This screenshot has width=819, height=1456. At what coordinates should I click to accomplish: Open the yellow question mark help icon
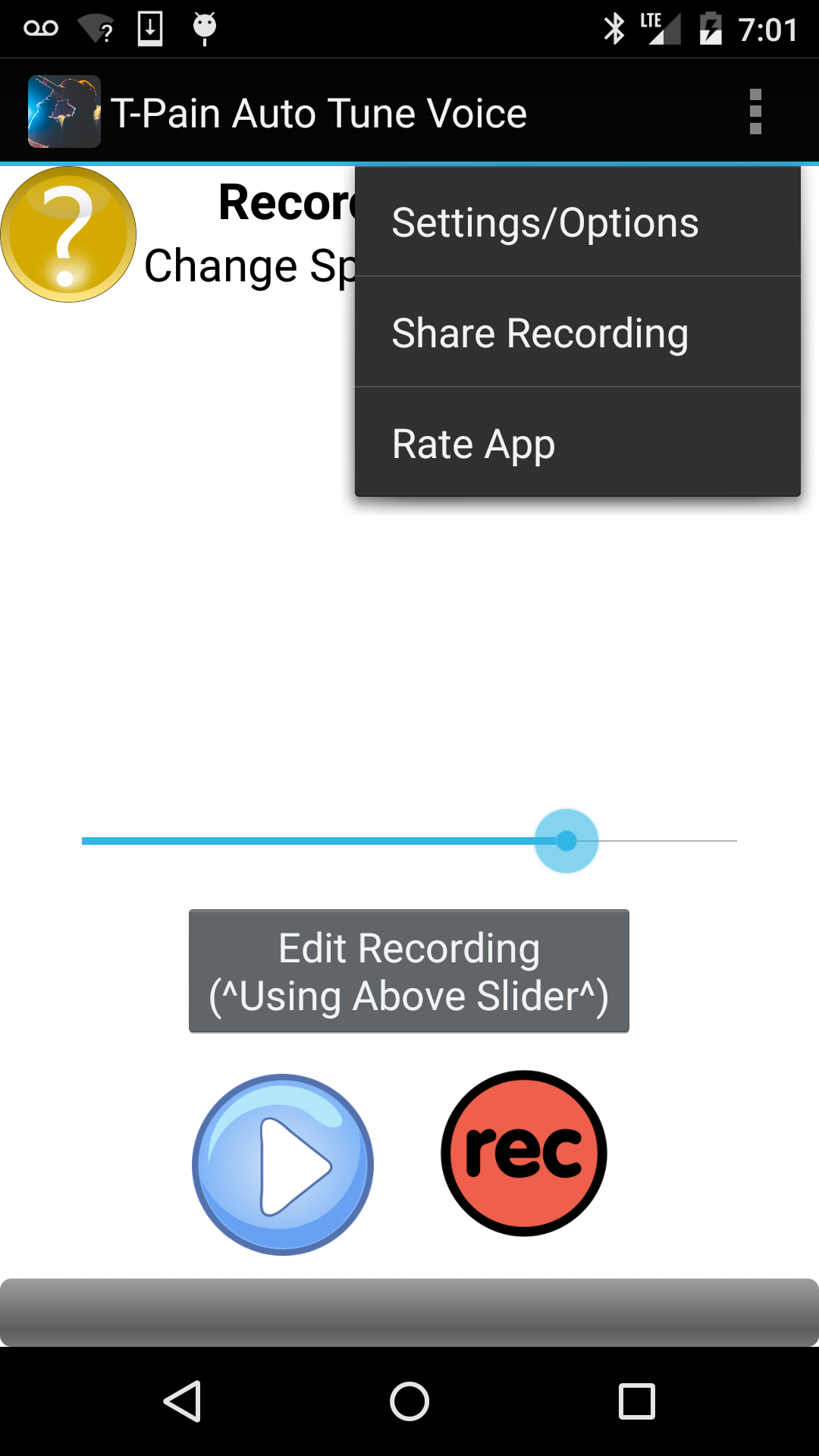click(x=67, y=231)
